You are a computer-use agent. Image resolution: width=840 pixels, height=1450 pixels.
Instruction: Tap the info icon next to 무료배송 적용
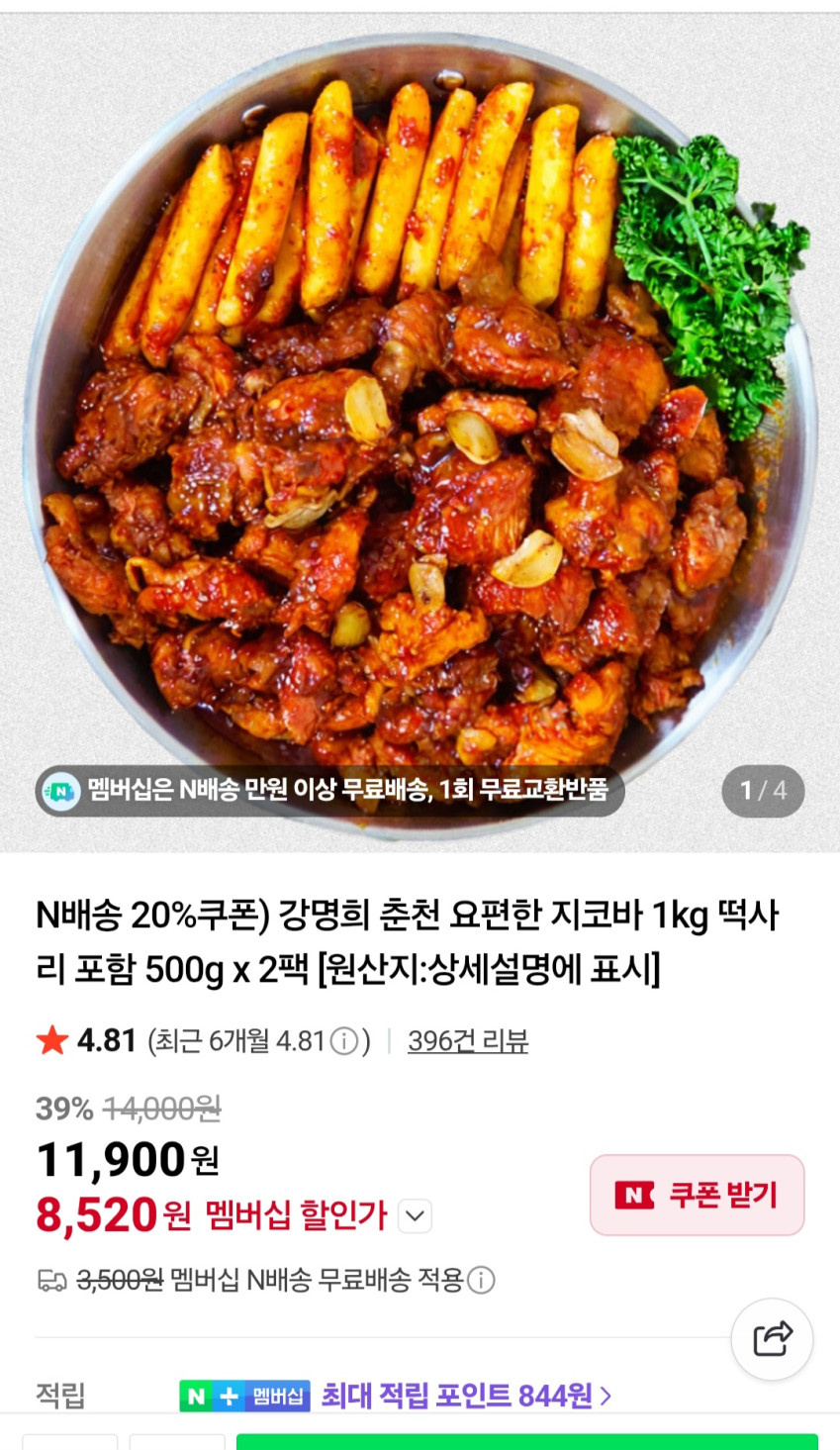tap(481, 1281)
